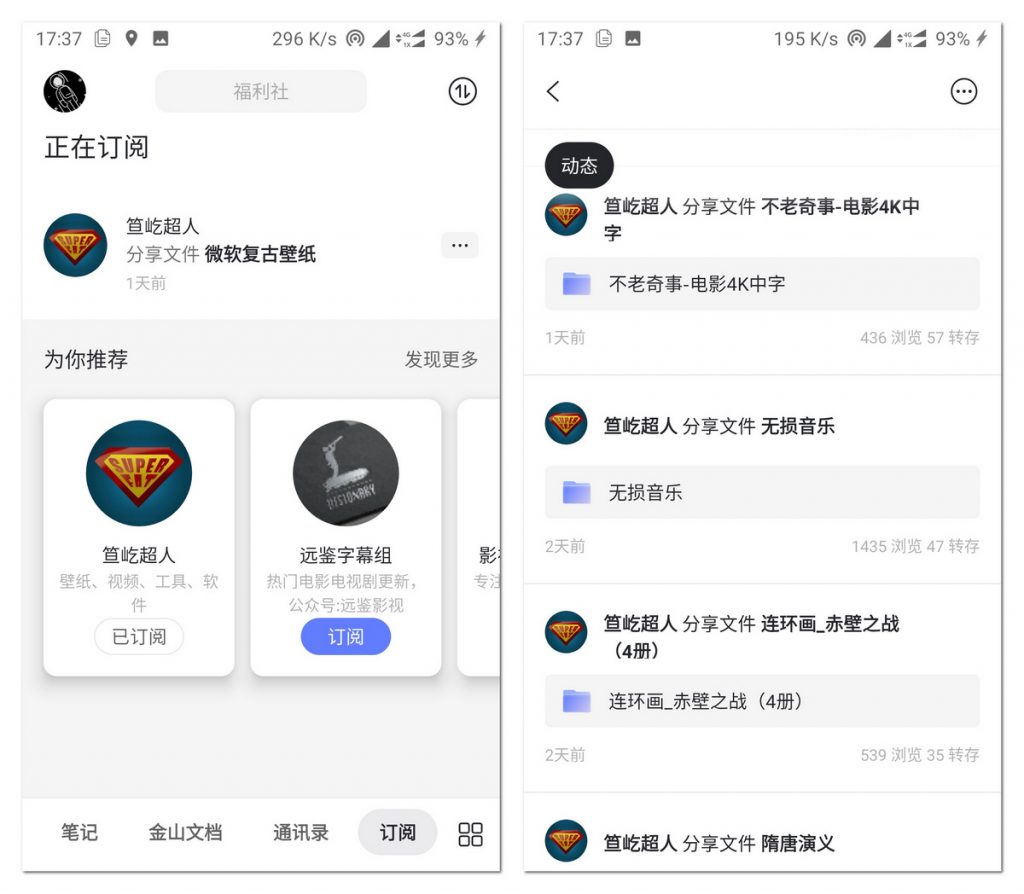This screenshot has height=894, width=1024.
Task: Tap 发现更多 to discover more recommendations
Action: [x=441, y=359]
